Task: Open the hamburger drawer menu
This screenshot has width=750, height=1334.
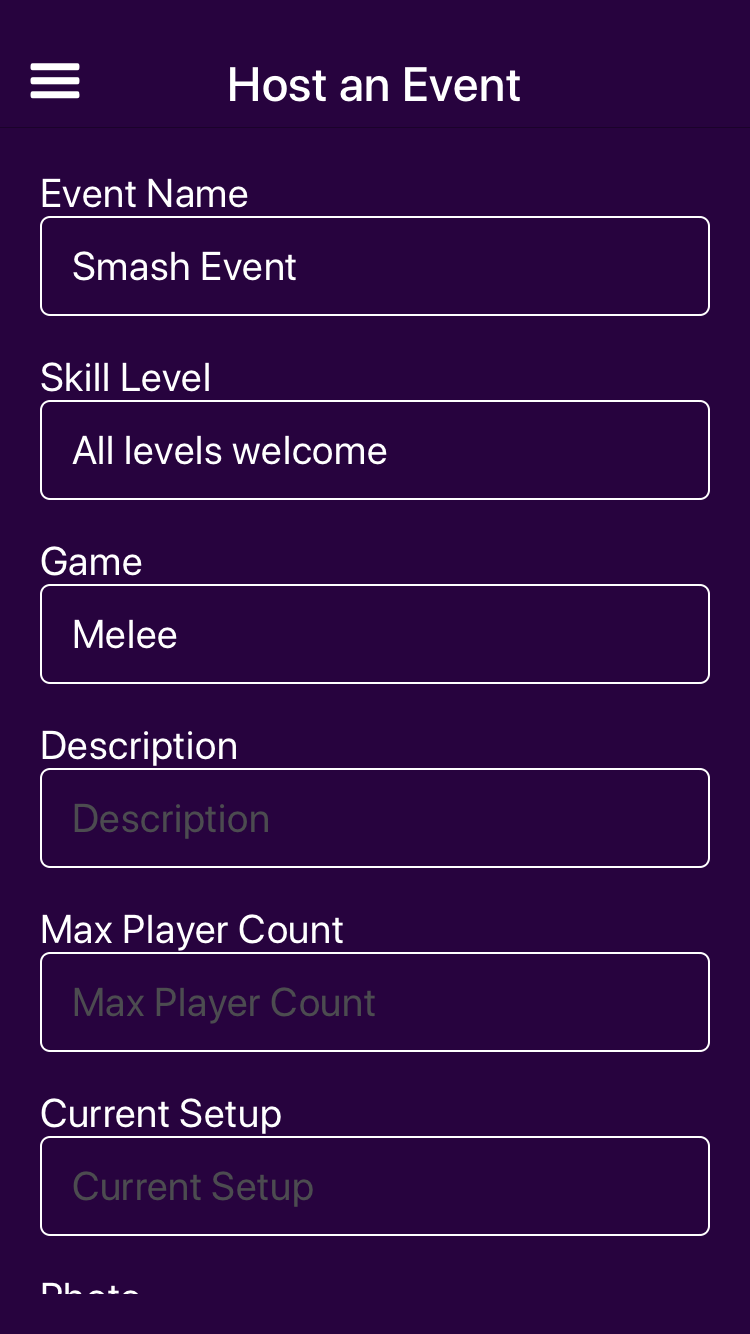Action: 55,82
